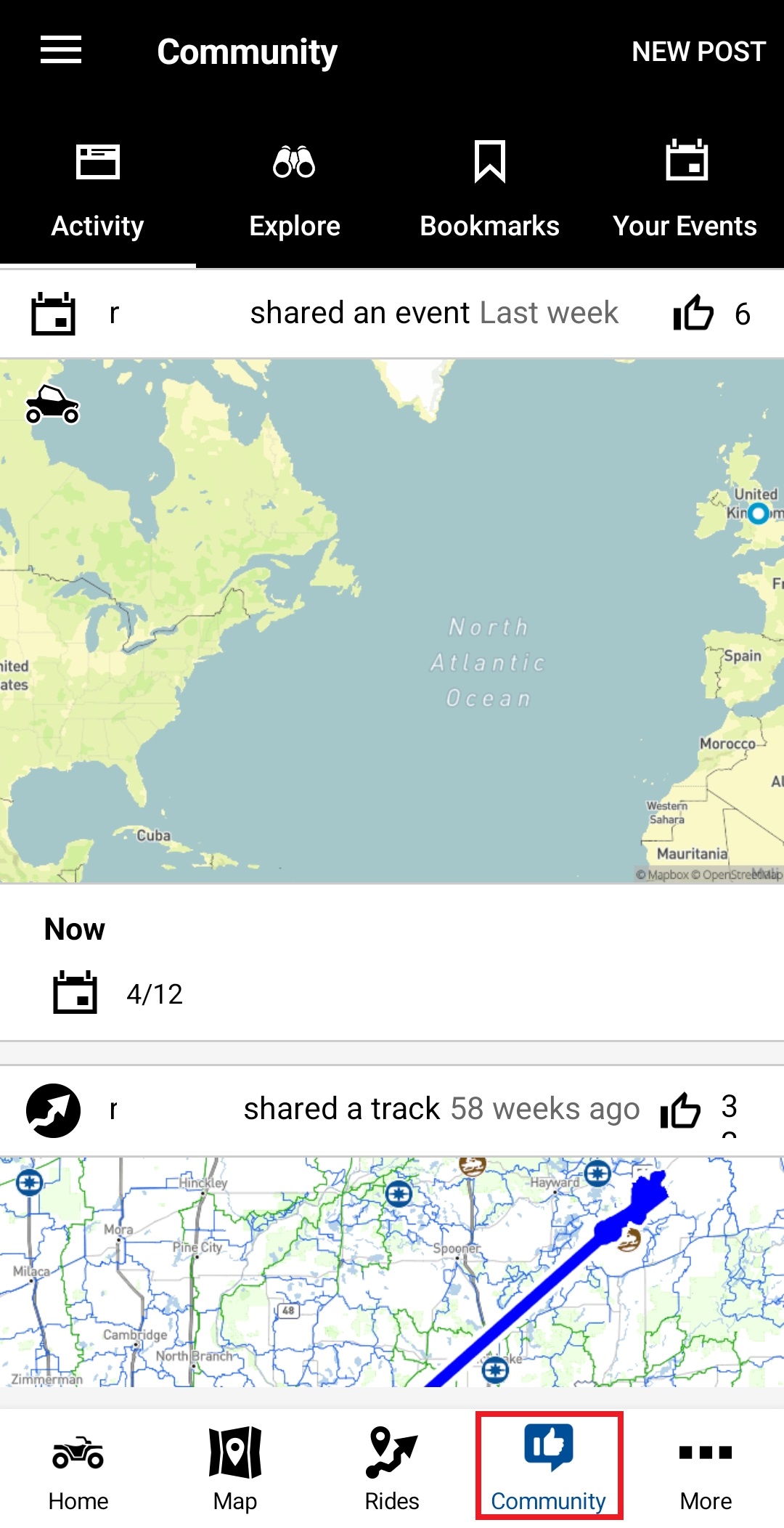Switch to the Activity tab
The height and width of the screenshot is (1528, 784).
pyautogui.click(x=97, y=190)
